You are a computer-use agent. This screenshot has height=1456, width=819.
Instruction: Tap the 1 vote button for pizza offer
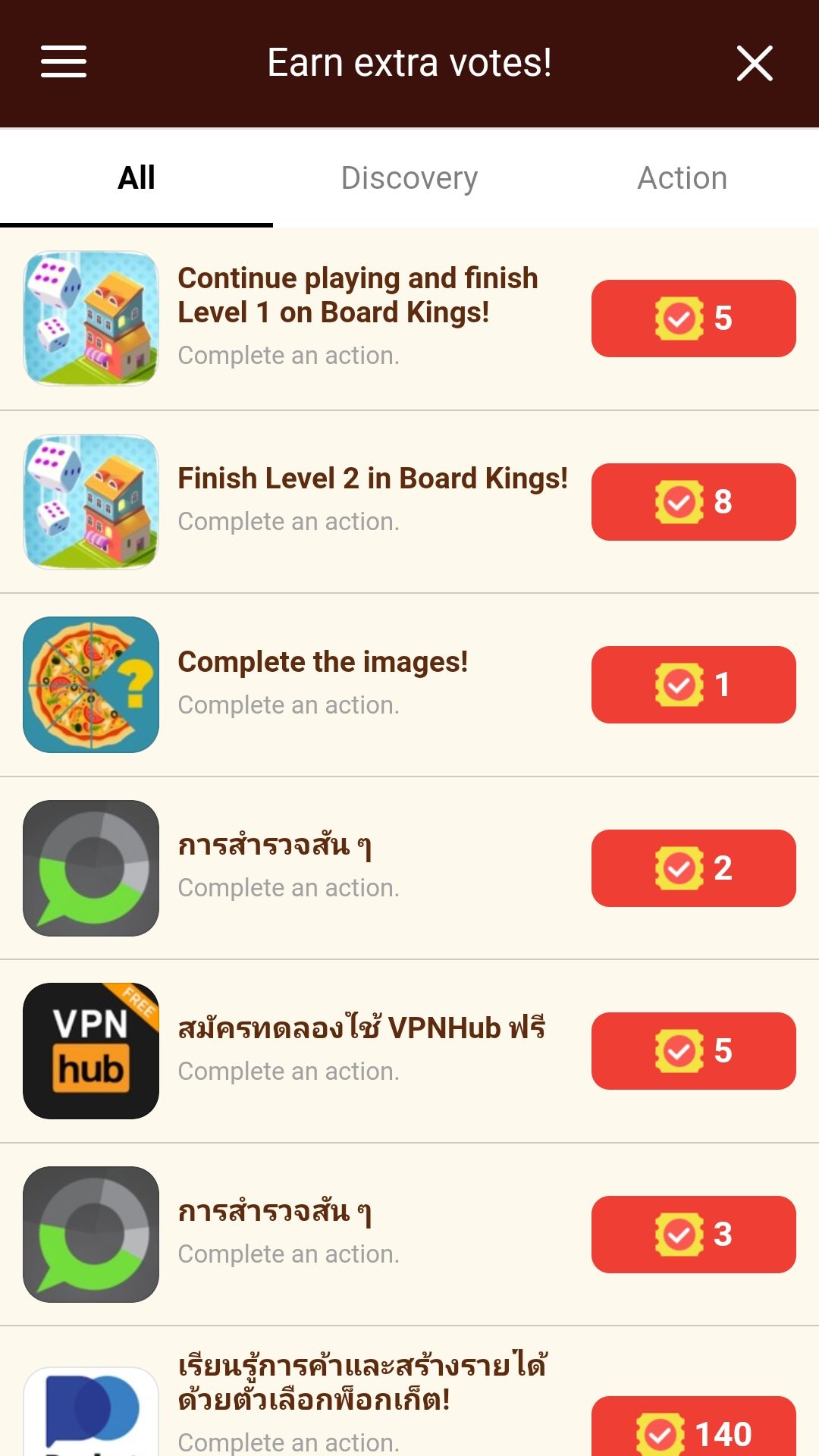693,685
